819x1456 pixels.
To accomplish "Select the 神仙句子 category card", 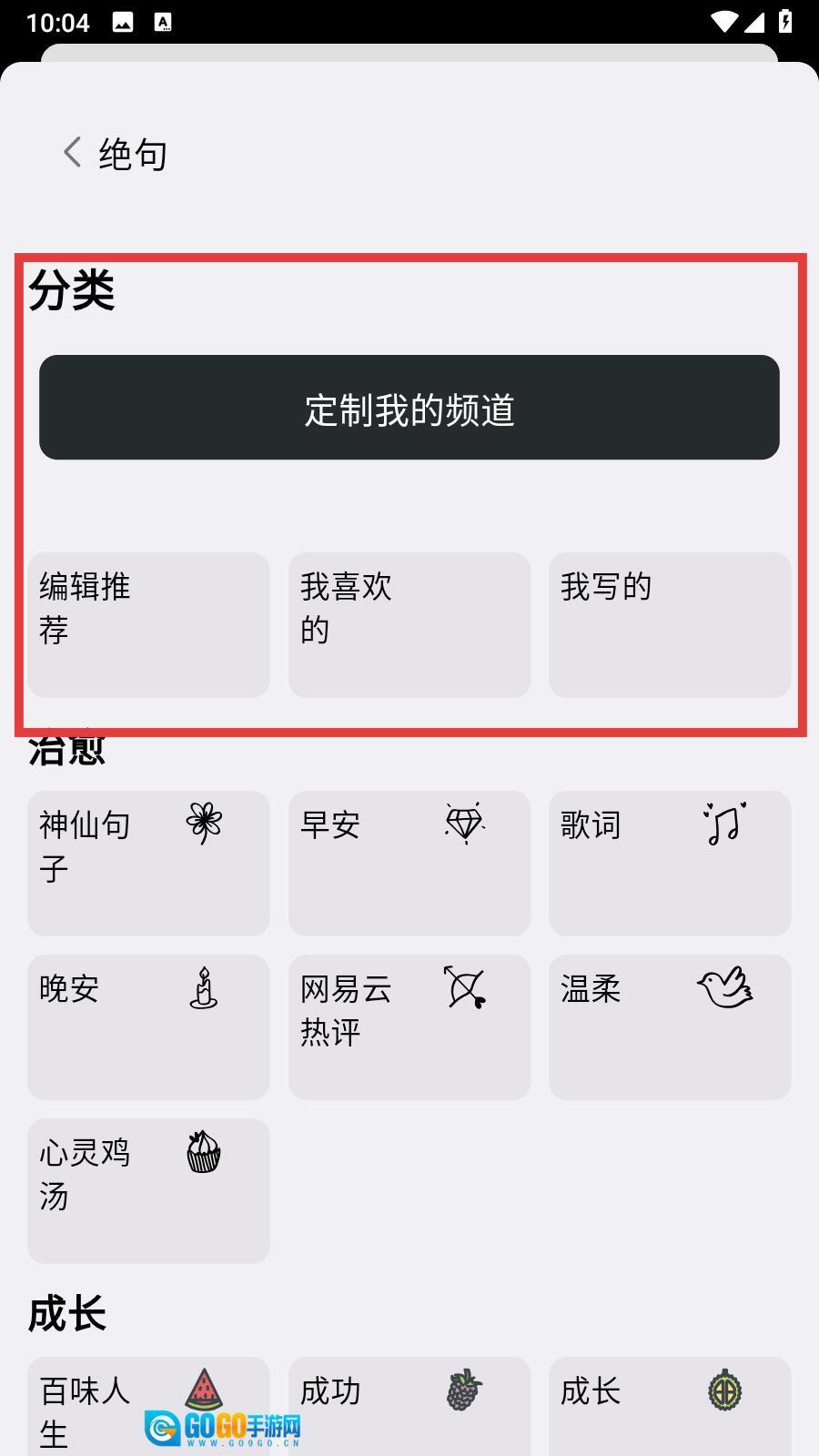I will [148, 863].
